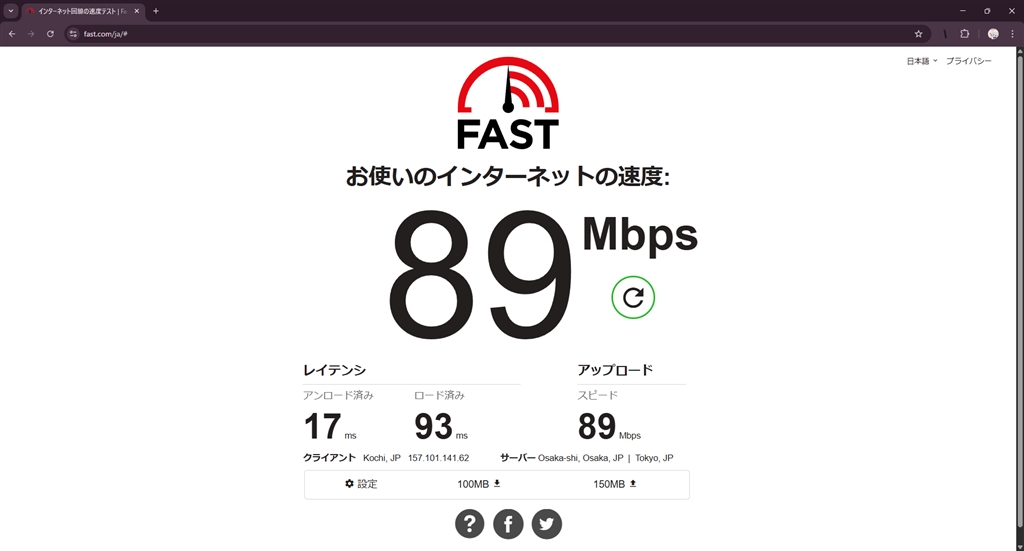Viewport: 1024px width, 551px height.
Task: Close the current browser tab
Action: pyautogui.click(x=137, y=11)
